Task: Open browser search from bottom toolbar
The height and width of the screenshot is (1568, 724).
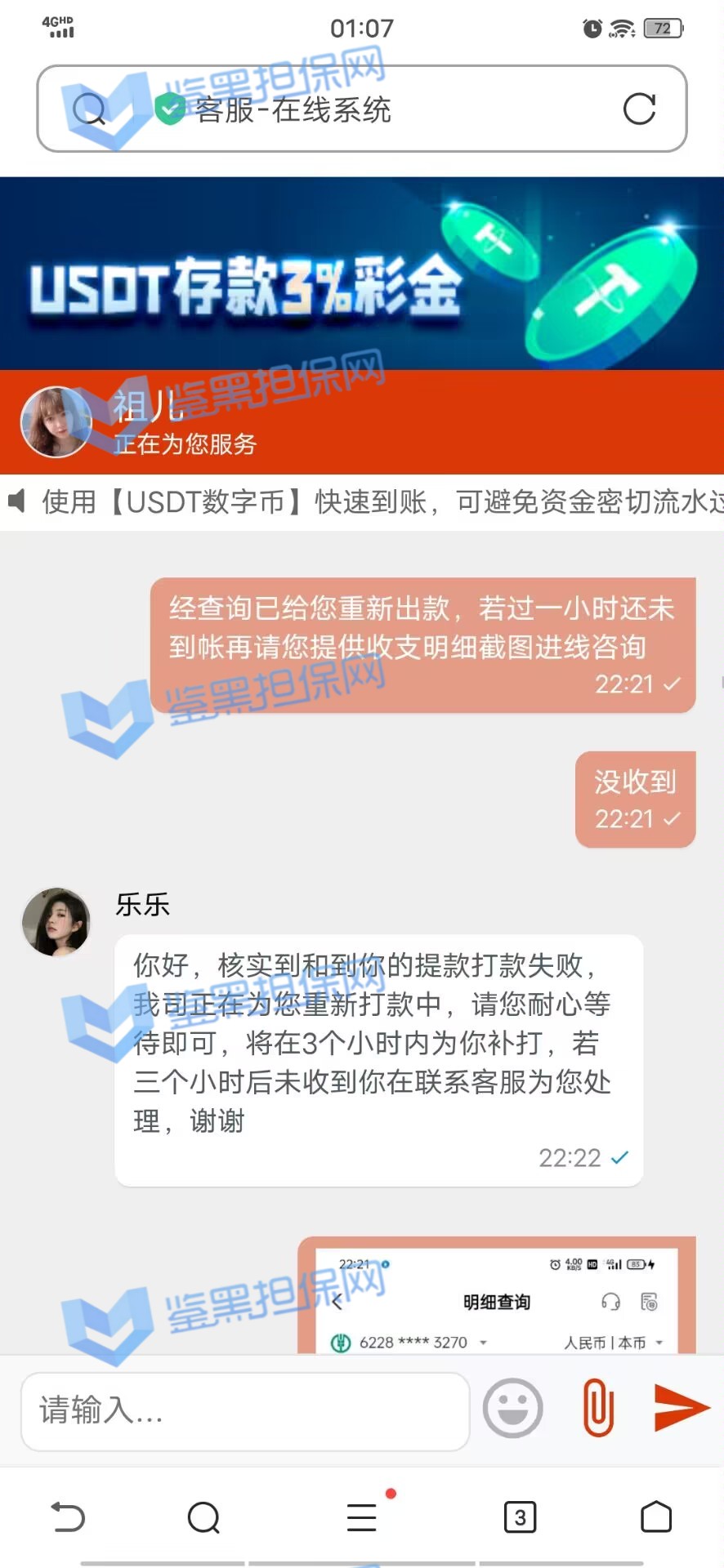Action: (x=203, y=1517)
